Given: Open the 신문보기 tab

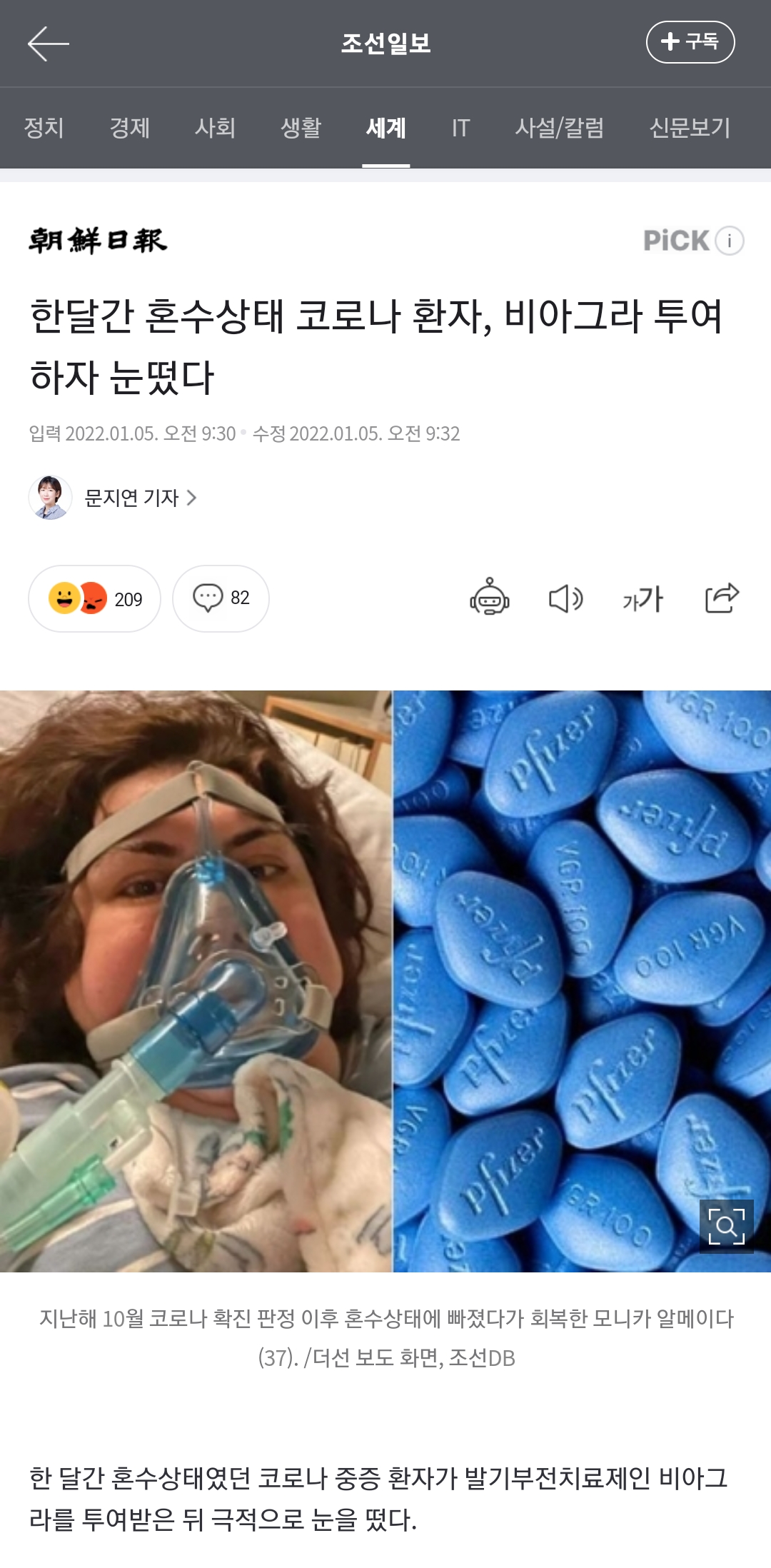Looking at the screenshot, I should 690,128.
